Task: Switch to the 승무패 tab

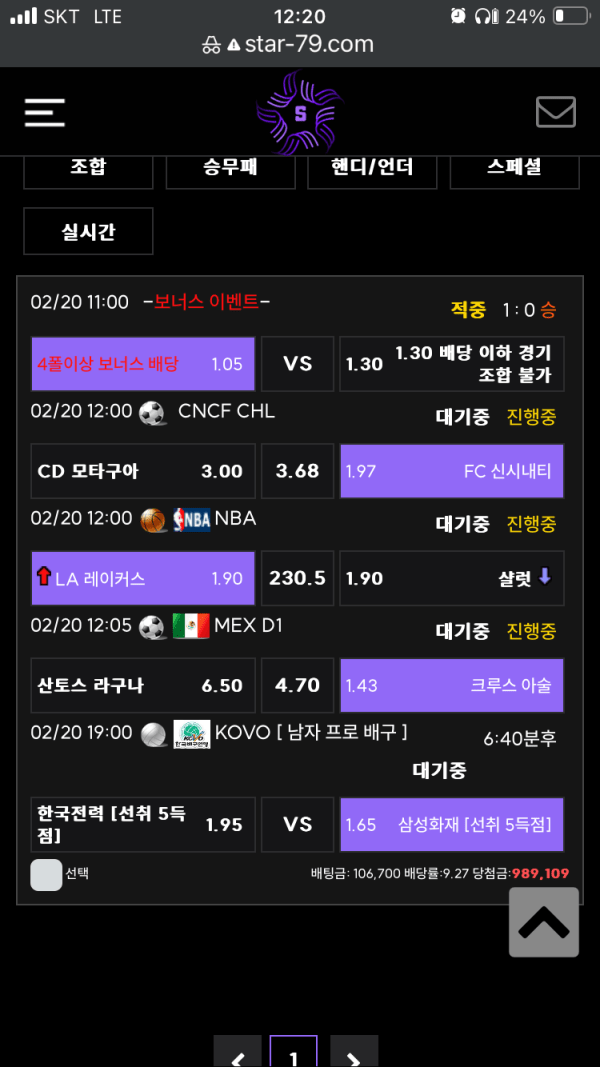Action: coord(231,168)
